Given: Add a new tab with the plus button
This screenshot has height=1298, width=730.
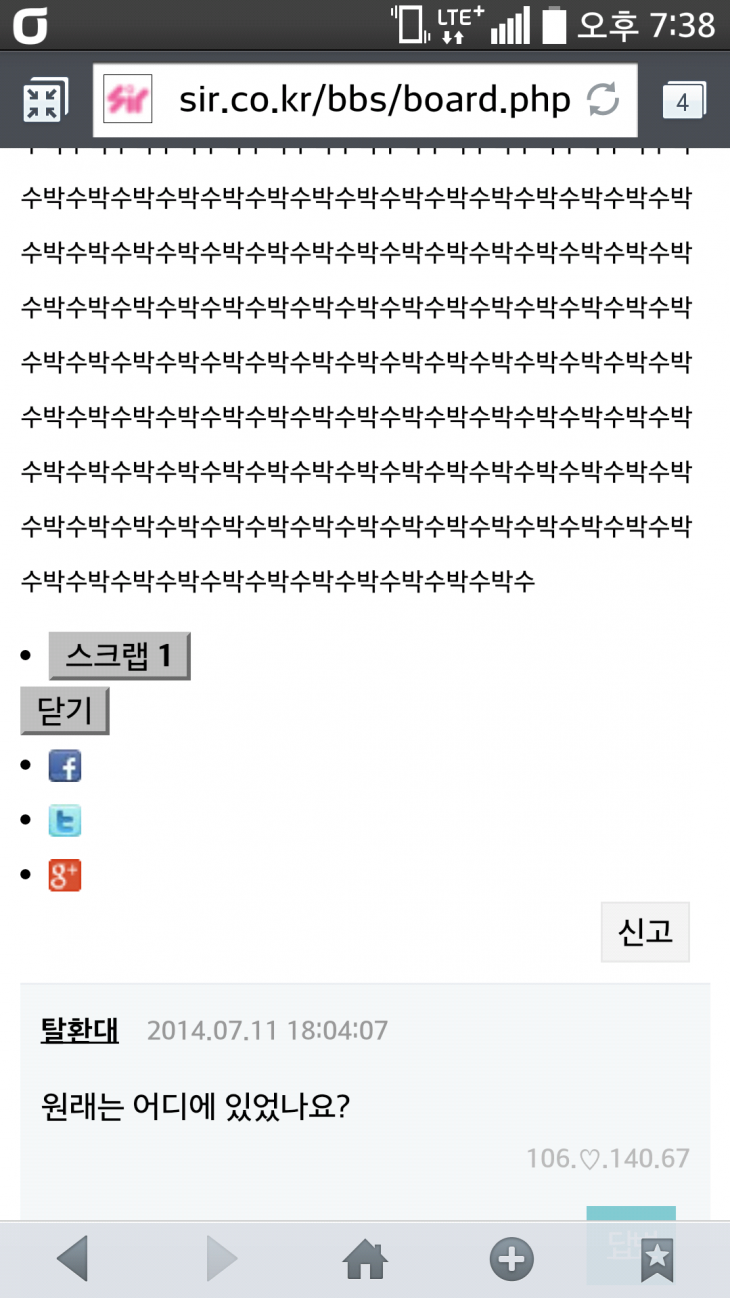Looking at the screenshot, I should tap(511, 1259).
